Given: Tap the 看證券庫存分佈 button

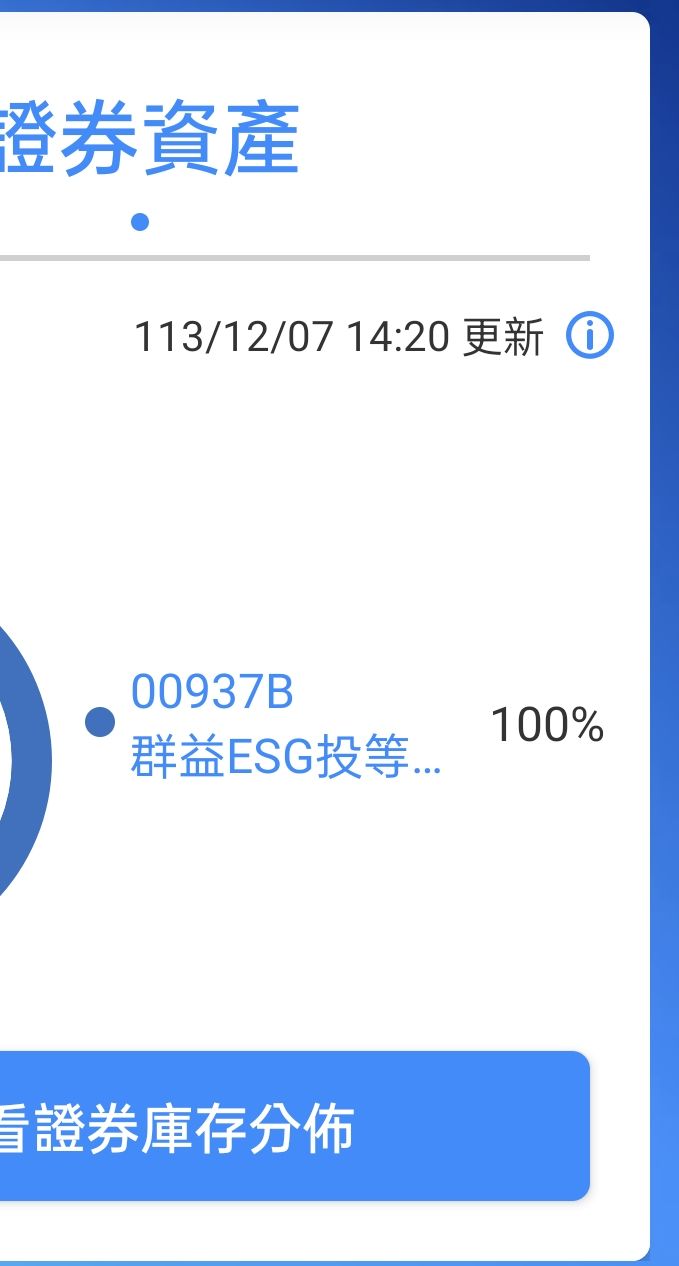Looking at the screenshot, I should click(x=290, y=1127).
